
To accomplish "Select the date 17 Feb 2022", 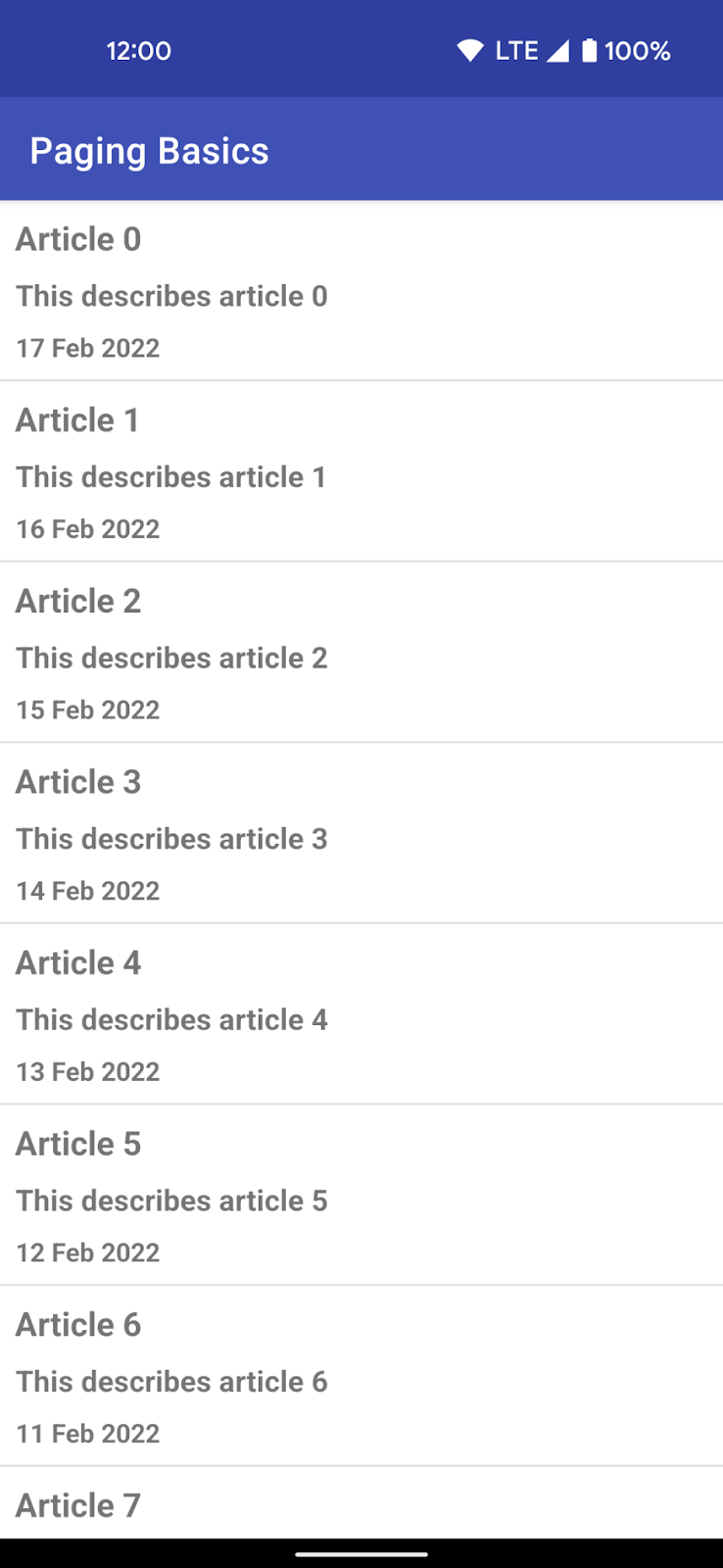I will point(87,348).
